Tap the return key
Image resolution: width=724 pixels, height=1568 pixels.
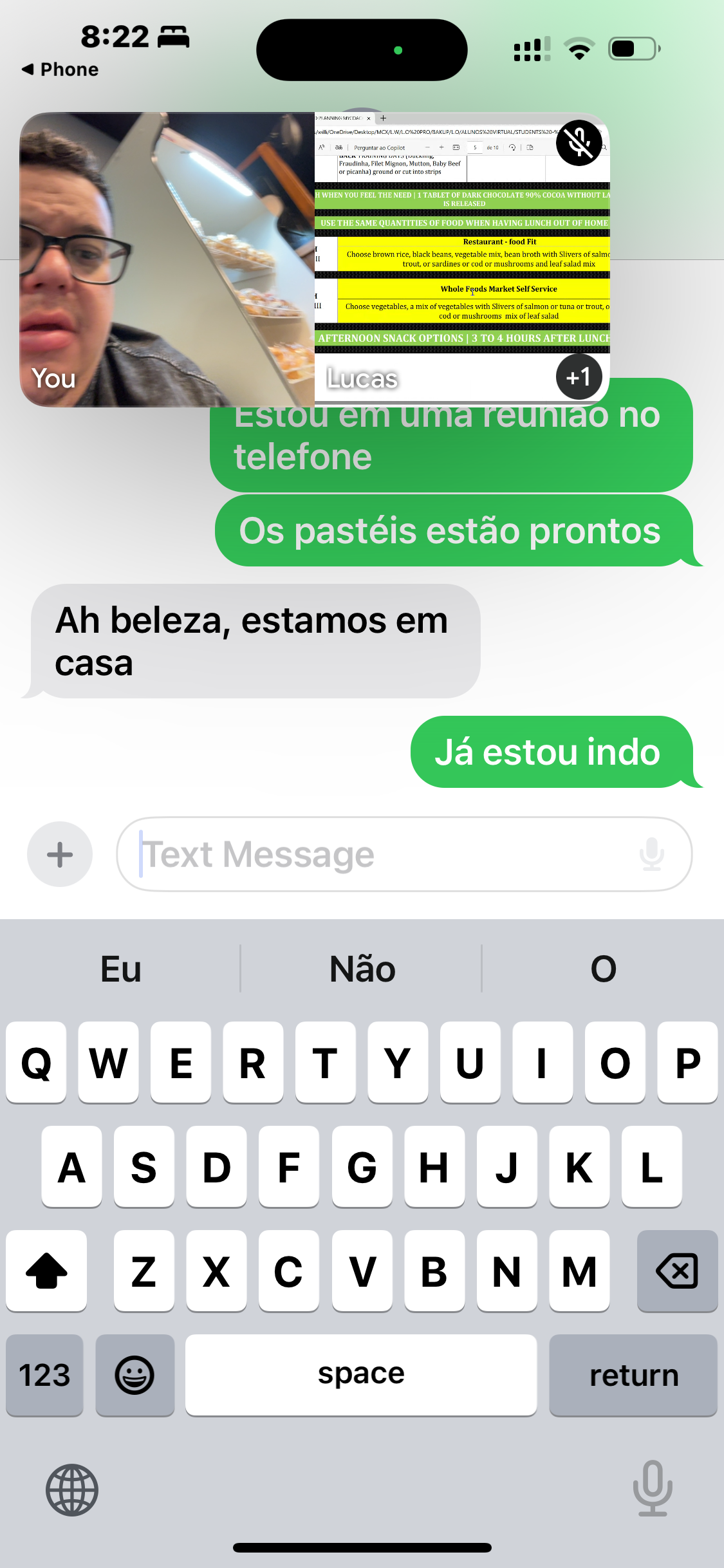pyautogui.click(x=633, y=1376)
